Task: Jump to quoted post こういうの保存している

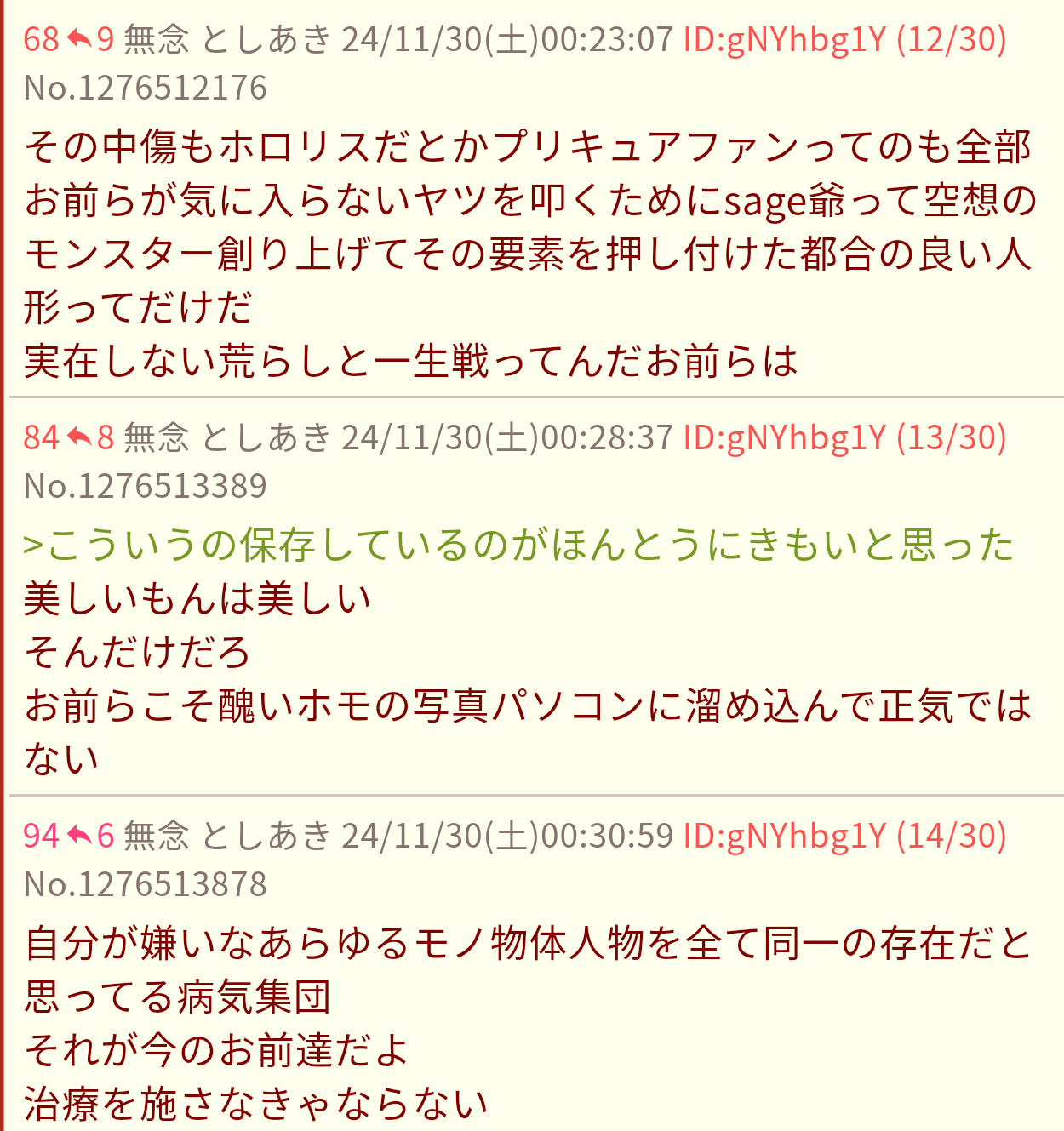Action: coord(518,545)
